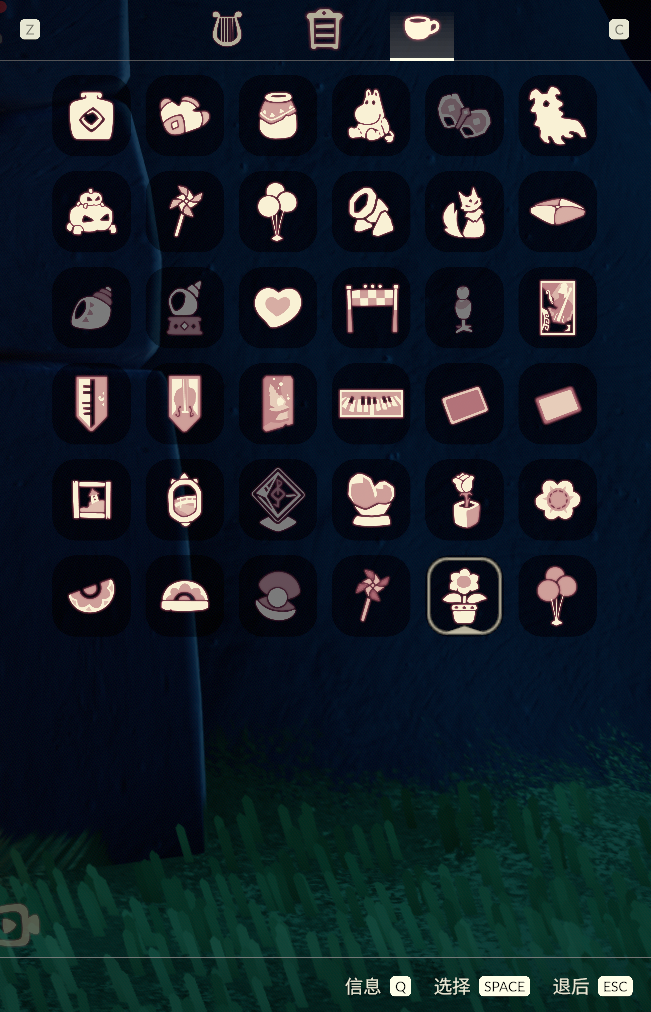Choose the fox figurine
Screen dimensions: 651x1012
click(464, 212)
